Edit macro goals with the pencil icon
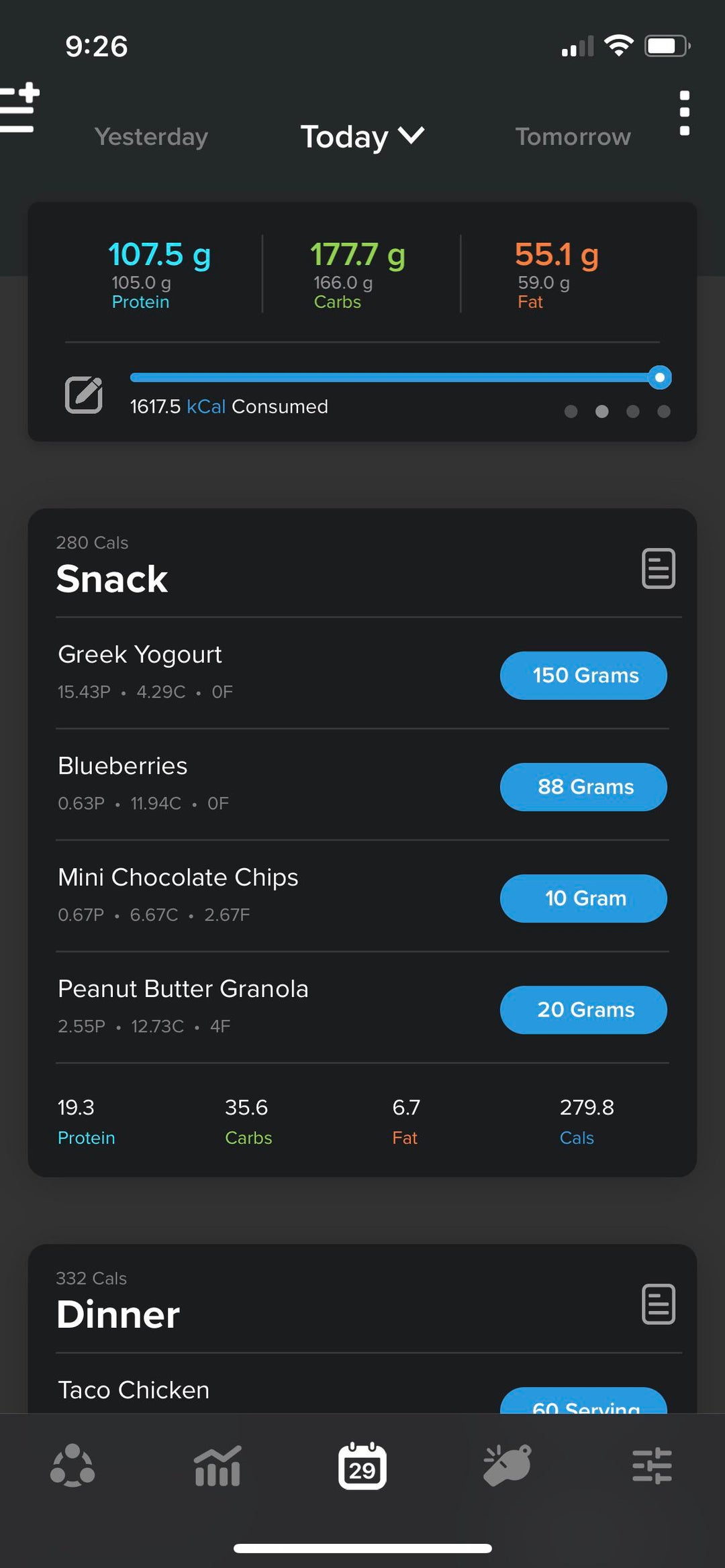The width and height of the screenshot is (725, 1568). [84, 395]
